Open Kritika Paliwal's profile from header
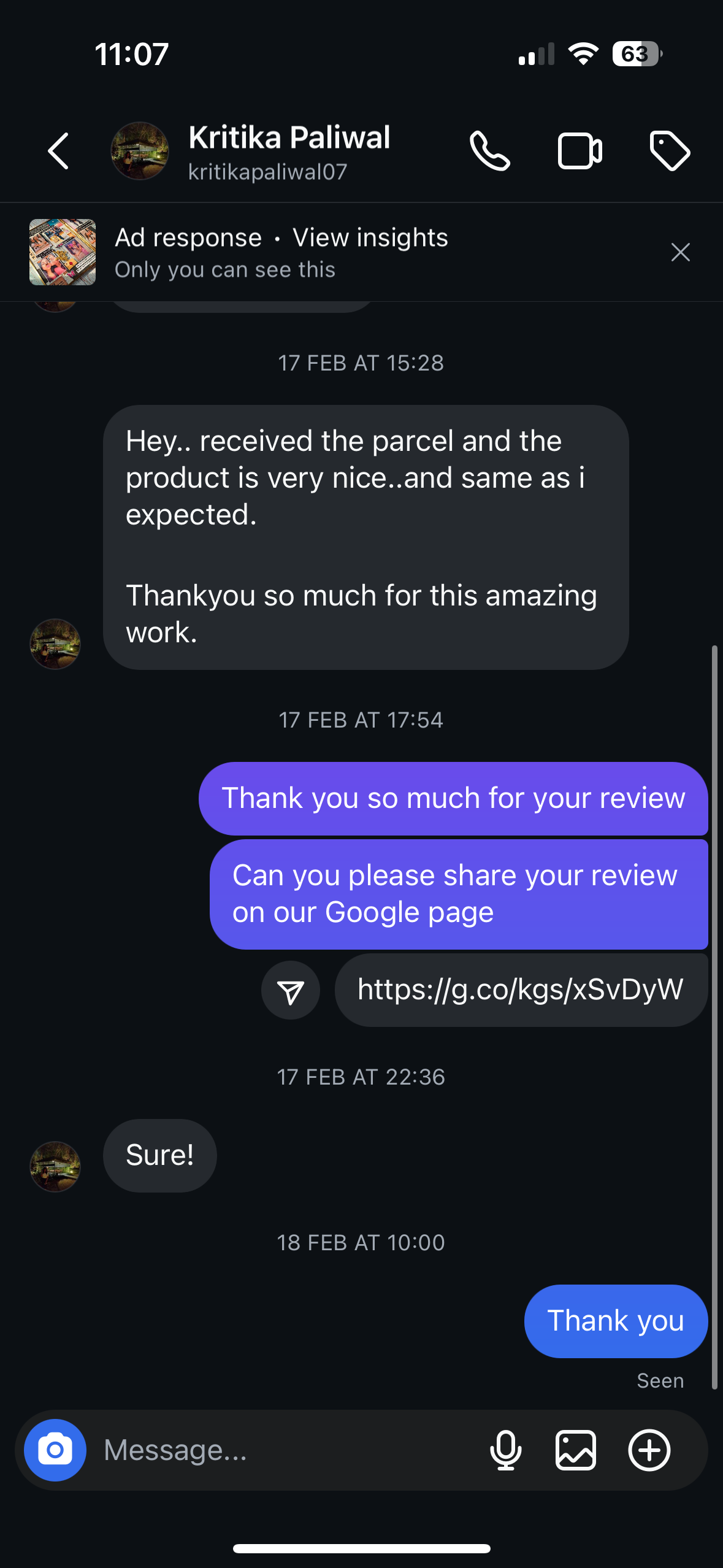The image size is (723, 1568). click(288, 151)
